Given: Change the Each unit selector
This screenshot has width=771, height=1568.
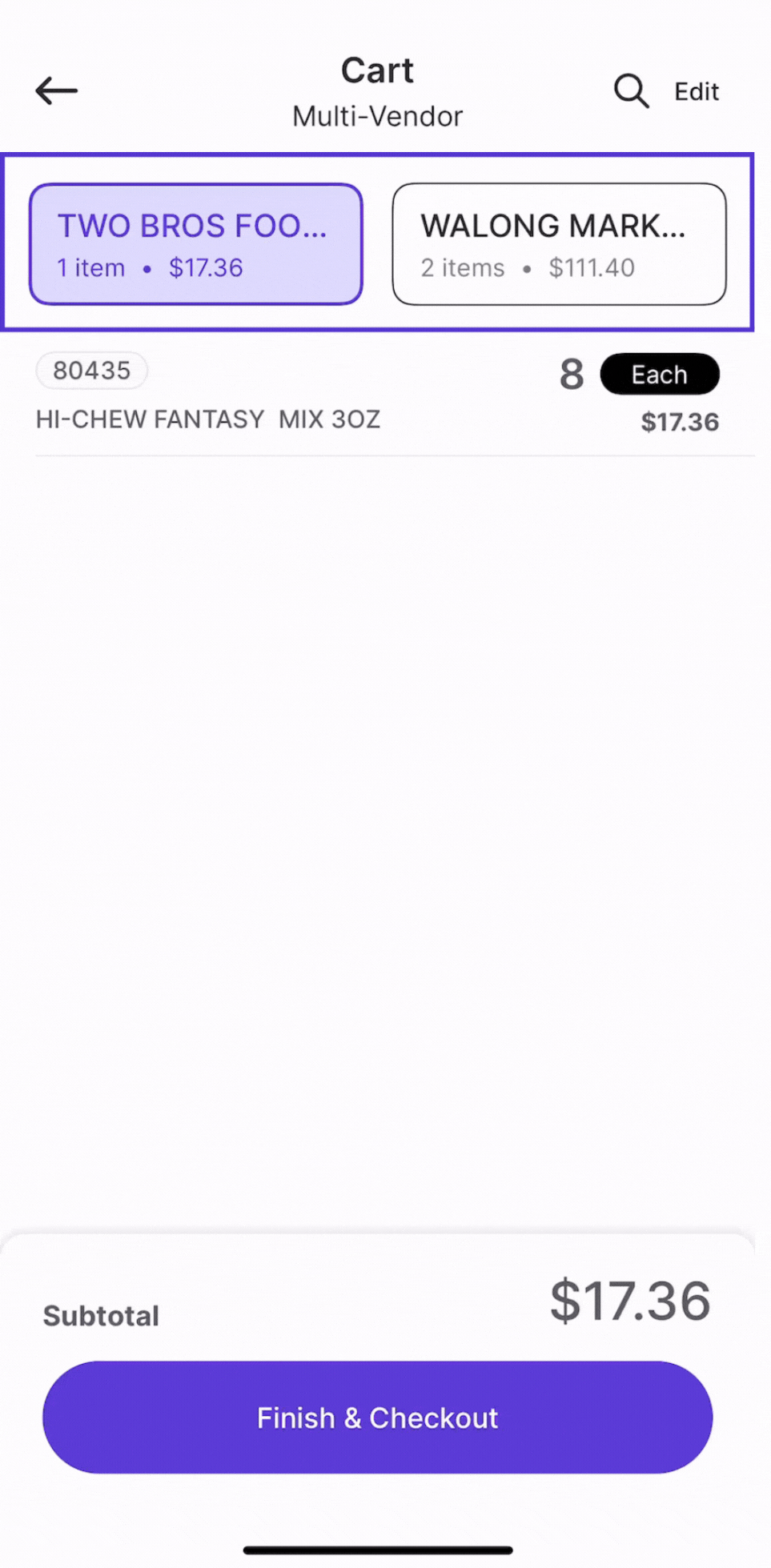Looking at the screenshot, I should coord(659,375).
